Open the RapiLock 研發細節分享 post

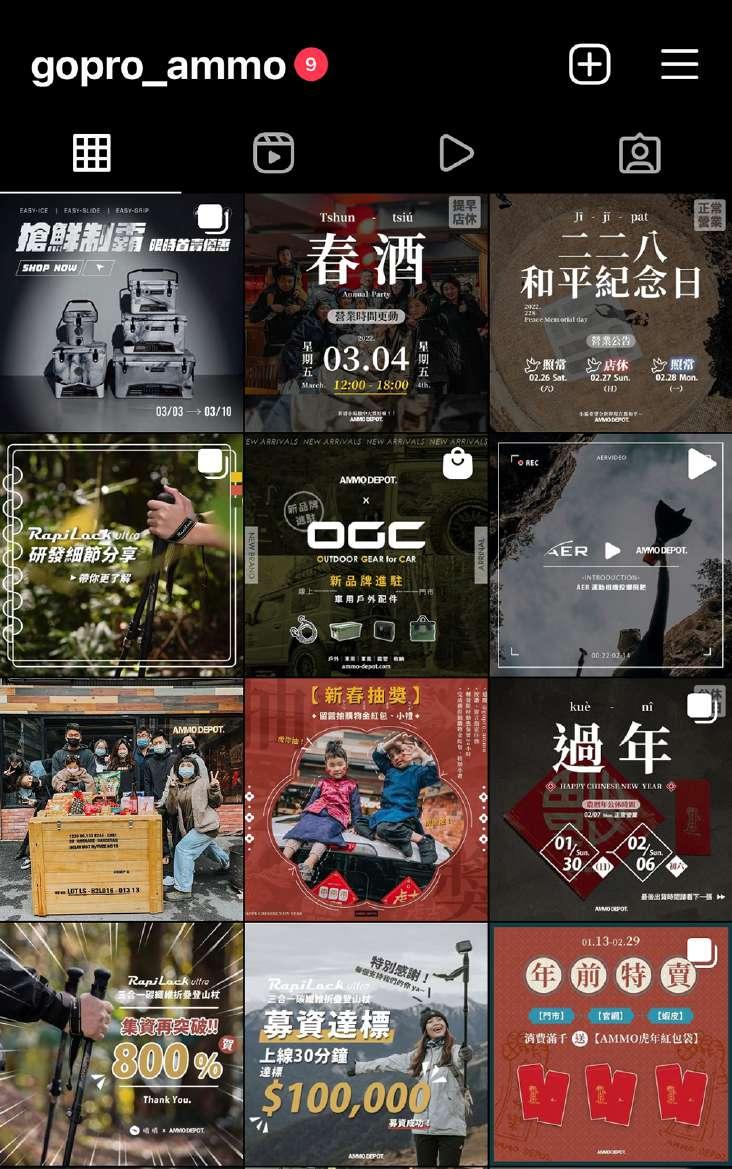point(121,556)
